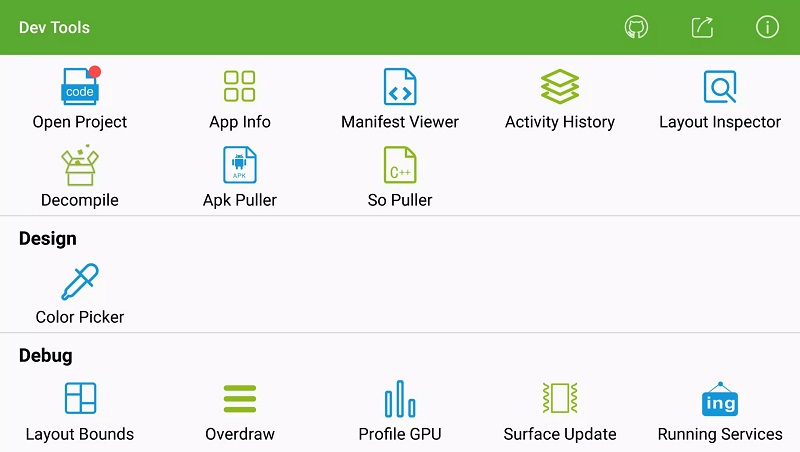The width and height of the screenshot is (800, 452).
Task: Launch Apk Puller
Action: click(x=240, y=177)
